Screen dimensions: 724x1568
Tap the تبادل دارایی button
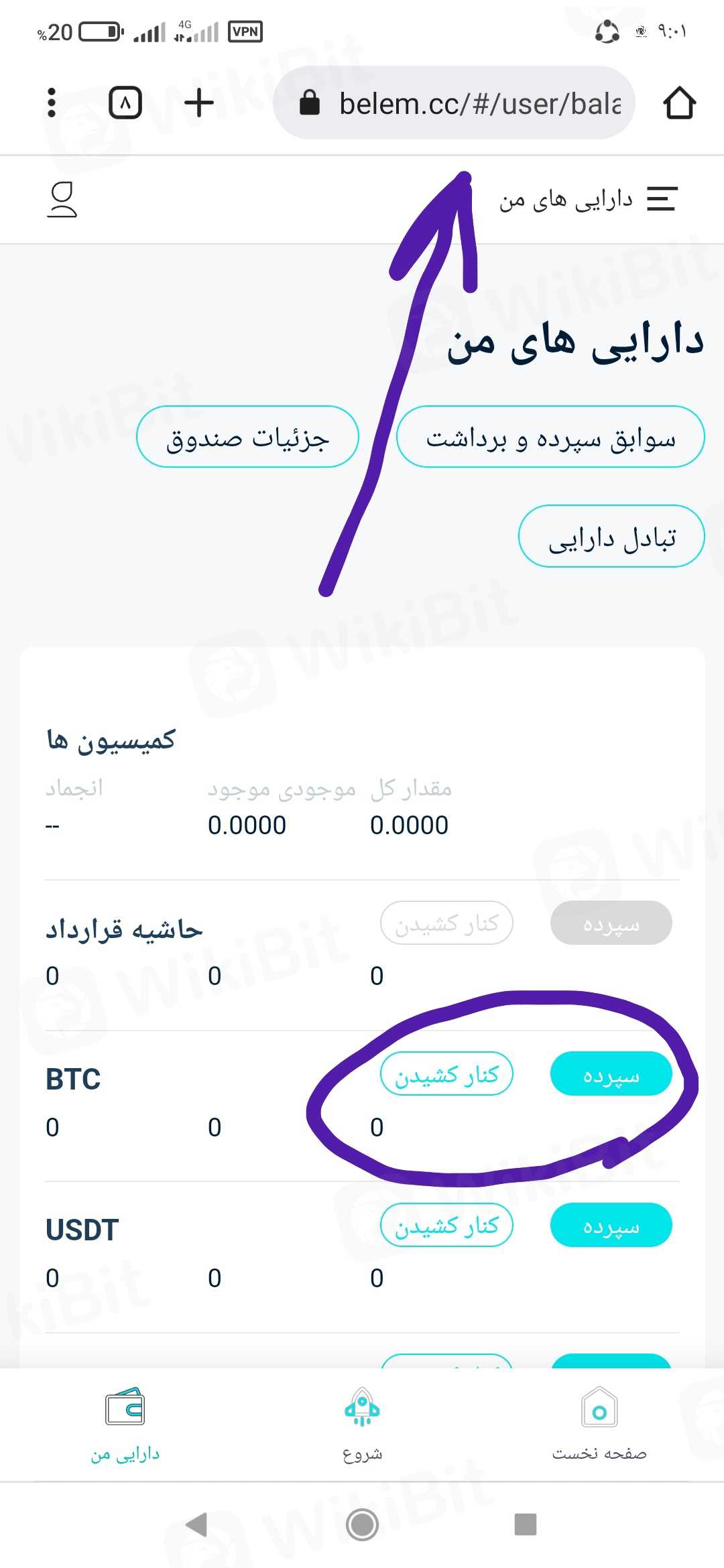(x=611, y=536)
